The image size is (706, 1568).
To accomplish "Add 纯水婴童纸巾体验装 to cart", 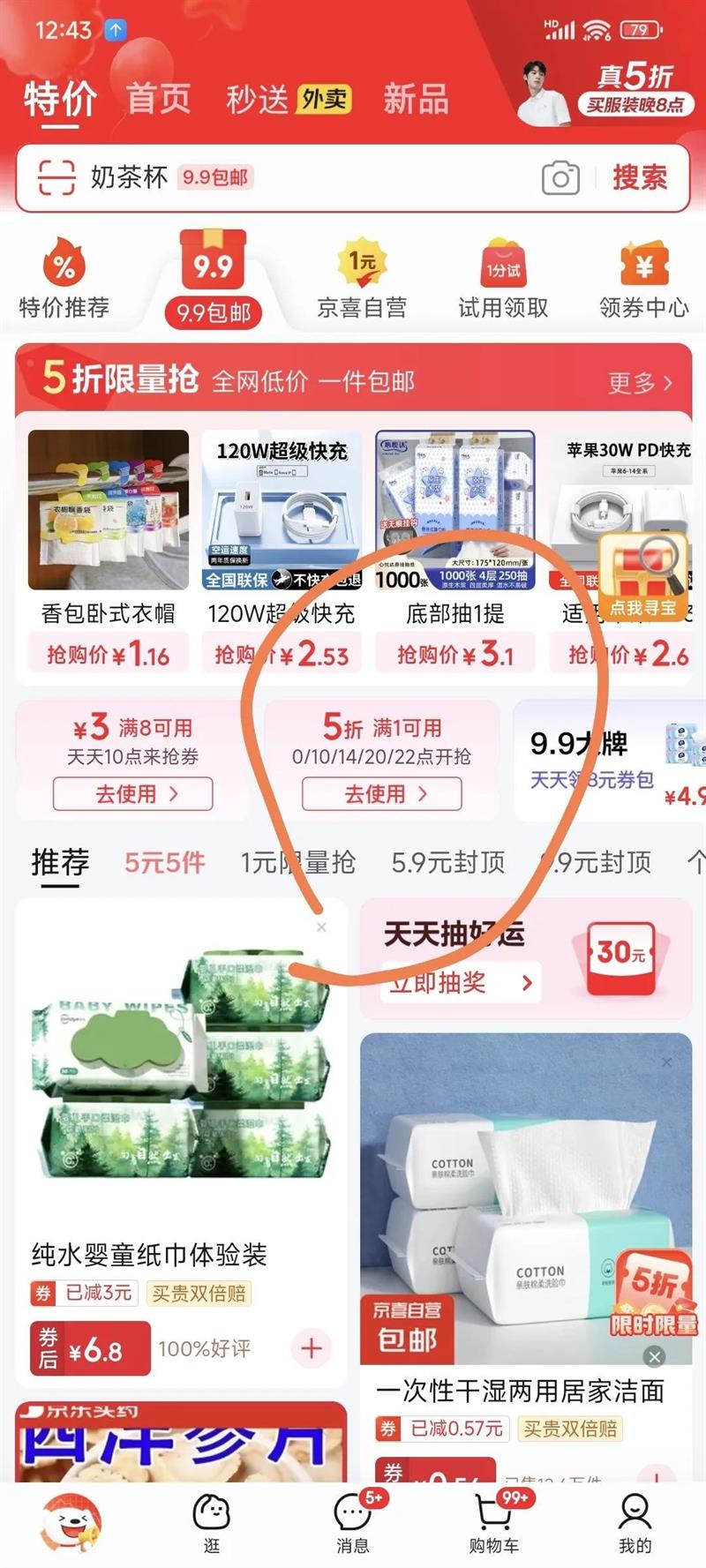I will (x=311, y=1347).
